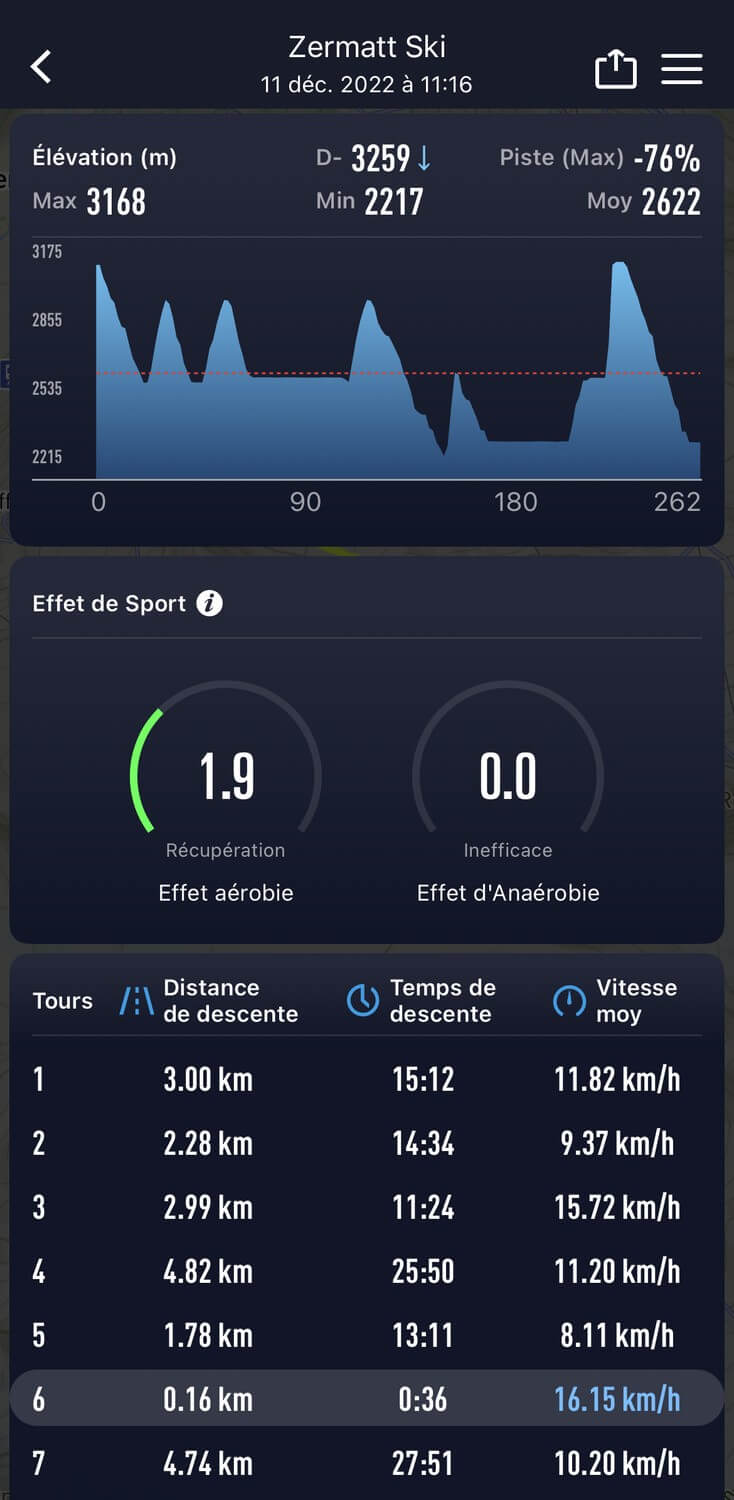This screenshot has width=734, height=1500.
Task: Go back using the top-left arrow
Action: (41, 67)
